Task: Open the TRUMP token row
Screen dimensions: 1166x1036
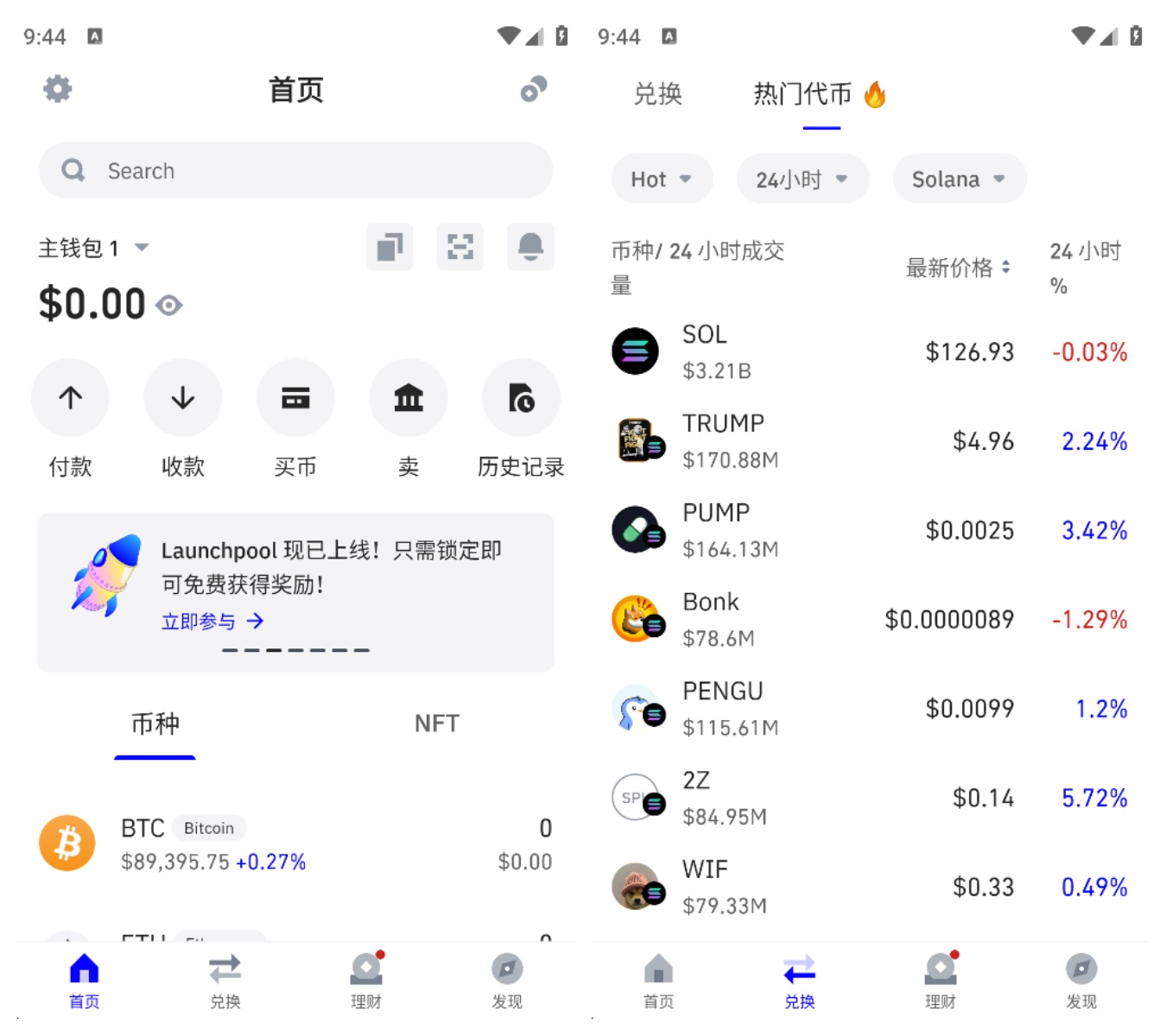Action: click(x=870, y=441)
